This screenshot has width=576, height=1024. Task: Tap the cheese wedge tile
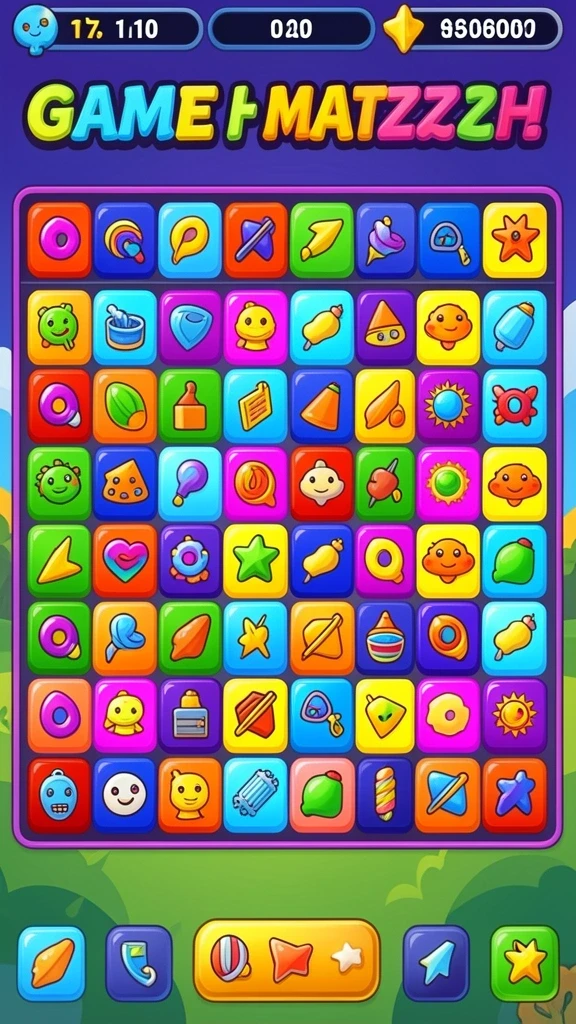pyautogui.click(x=125, y=483)
